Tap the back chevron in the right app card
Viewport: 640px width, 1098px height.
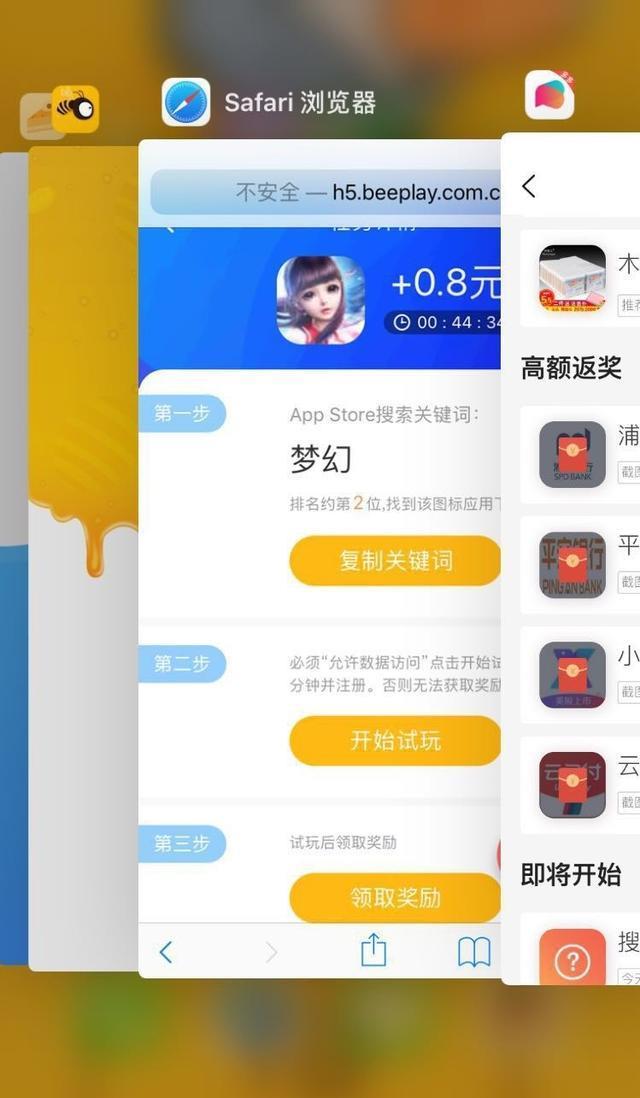point(529,186)
